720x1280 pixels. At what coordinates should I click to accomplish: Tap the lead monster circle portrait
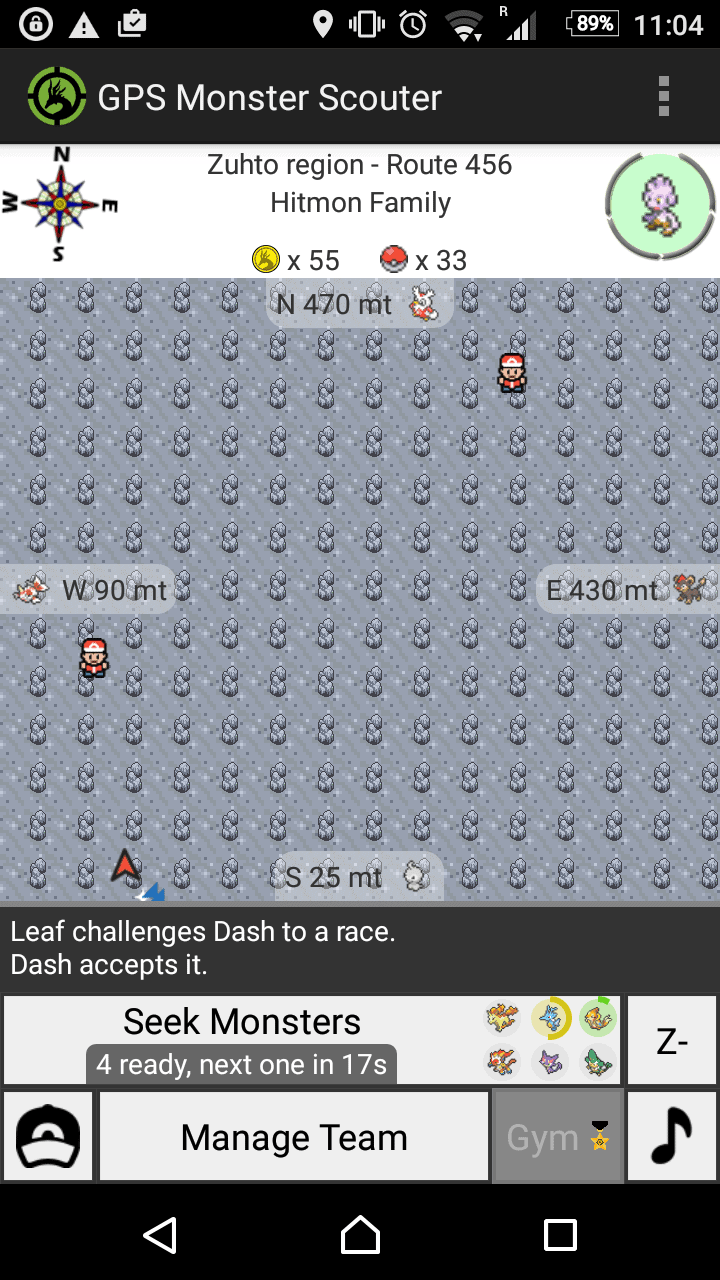pyautogui.click(x=660, y=205)
